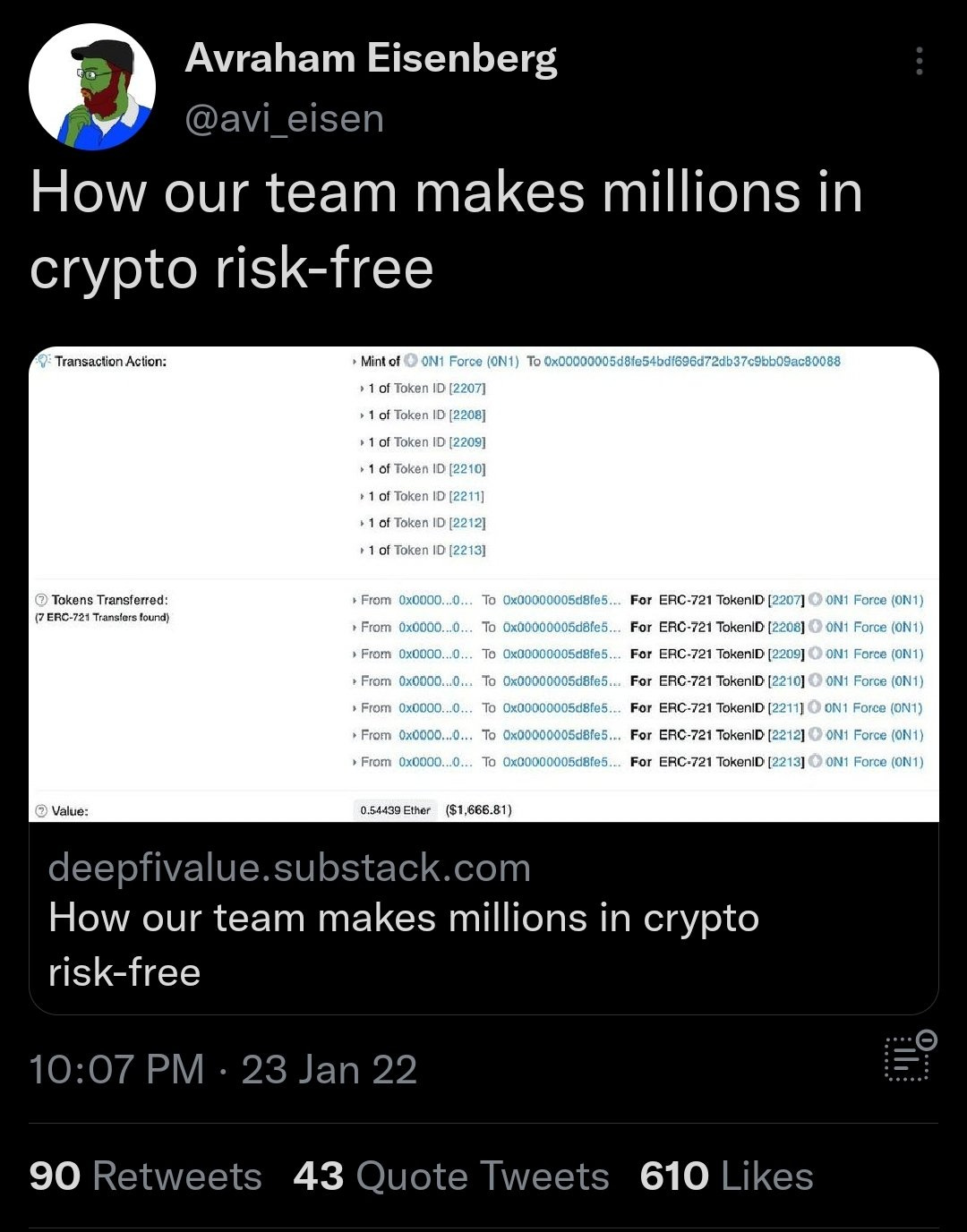Open Avraham Eisenberg's profile picture

coord(92,87)
